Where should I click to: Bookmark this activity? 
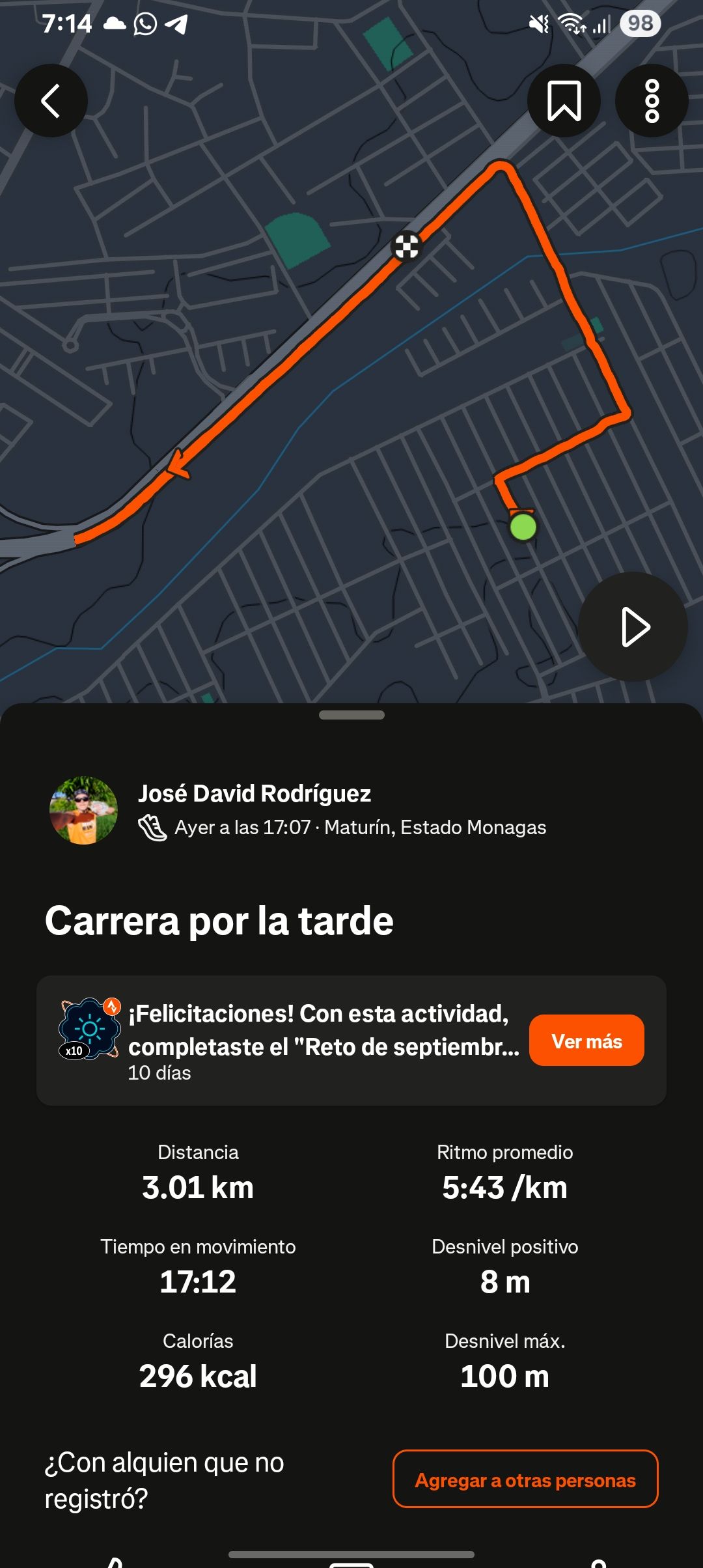(564, 101)
